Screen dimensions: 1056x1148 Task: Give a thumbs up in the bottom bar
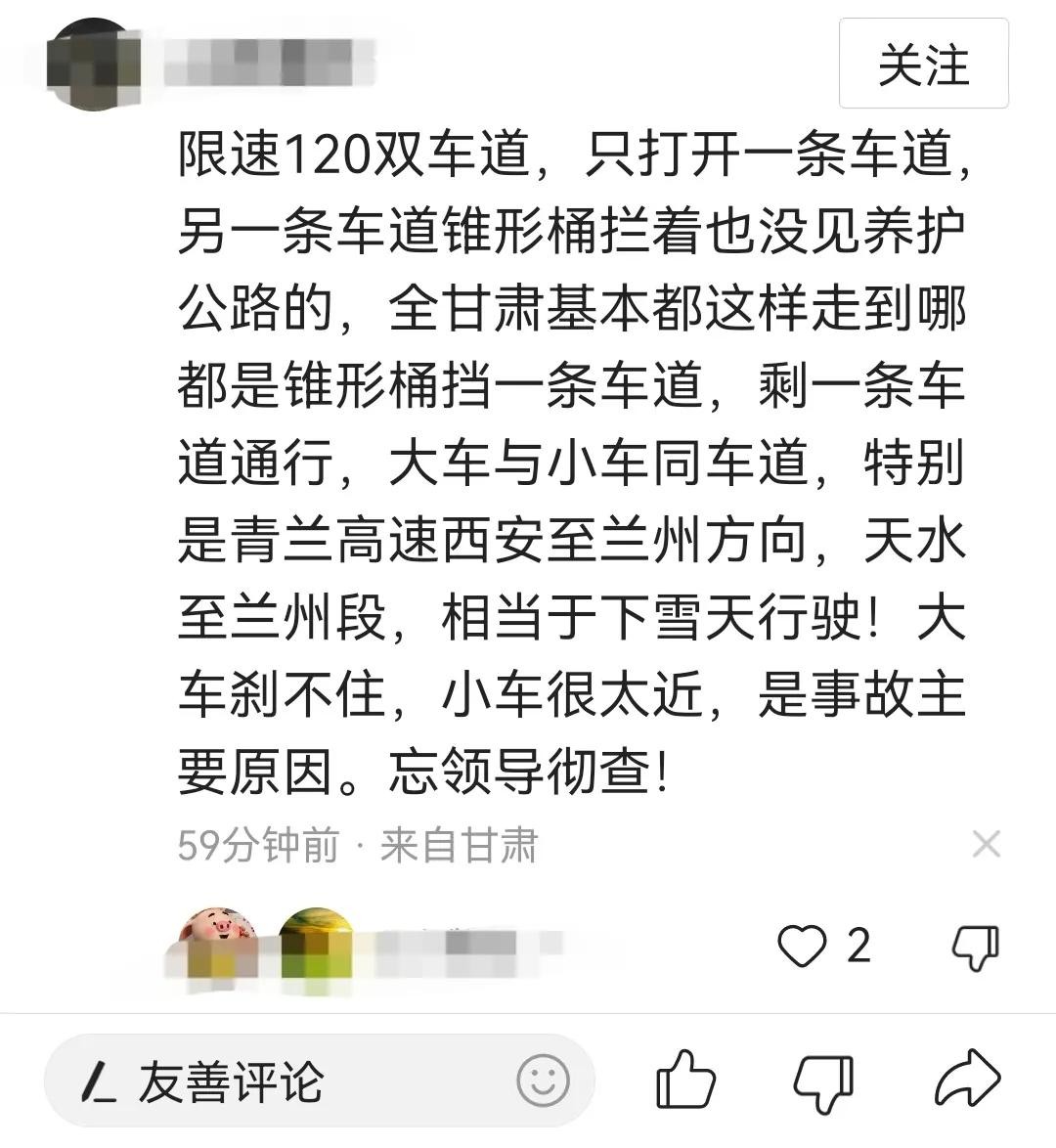pyautogui.click(x=684, y=1082)
